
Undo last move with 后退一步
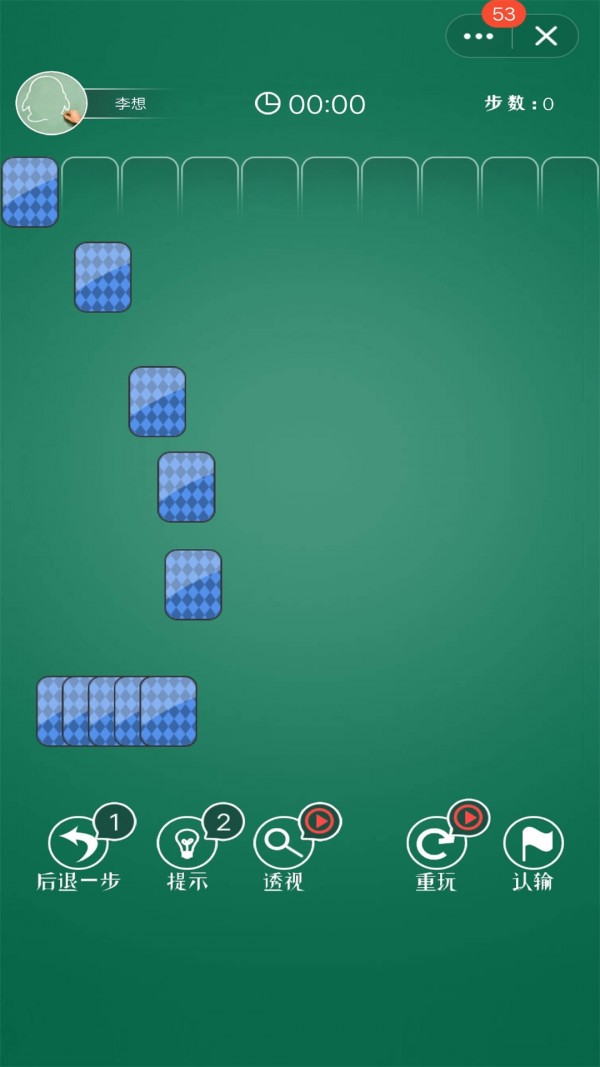(x=78, y=844)
